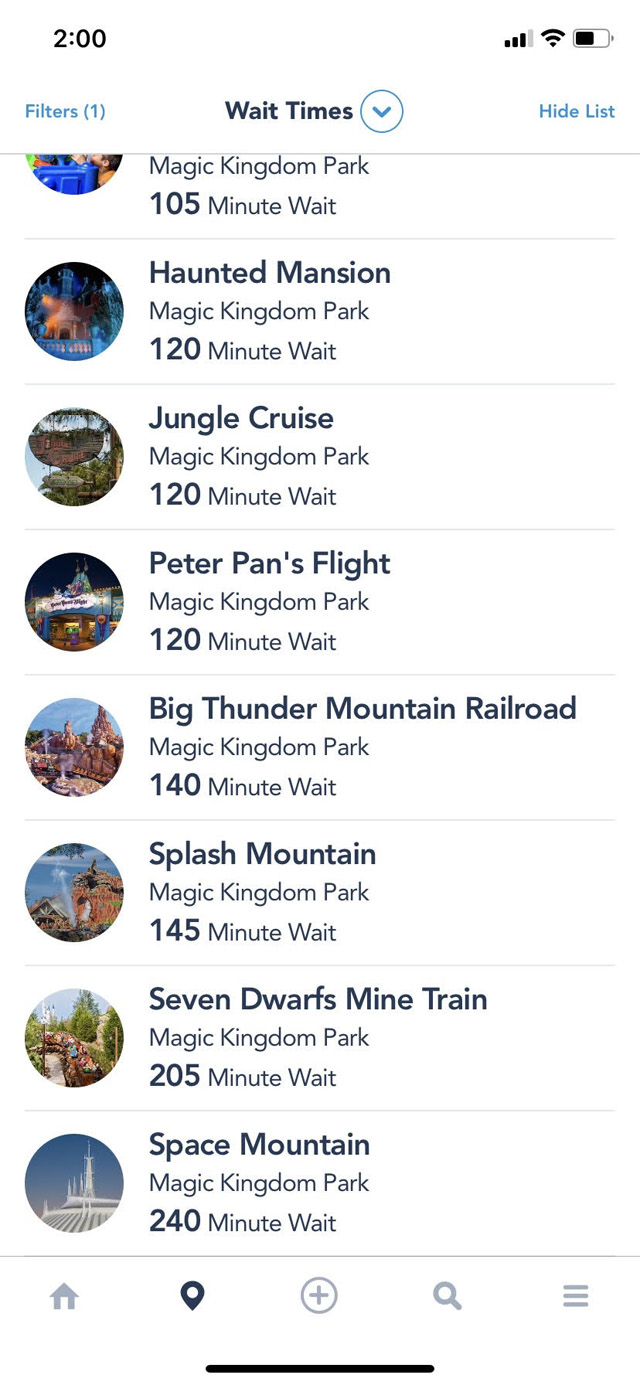Open the Filters (1) options
Image resolution: width=640 pixels, height=1385 pixels.
coord(65,111)
